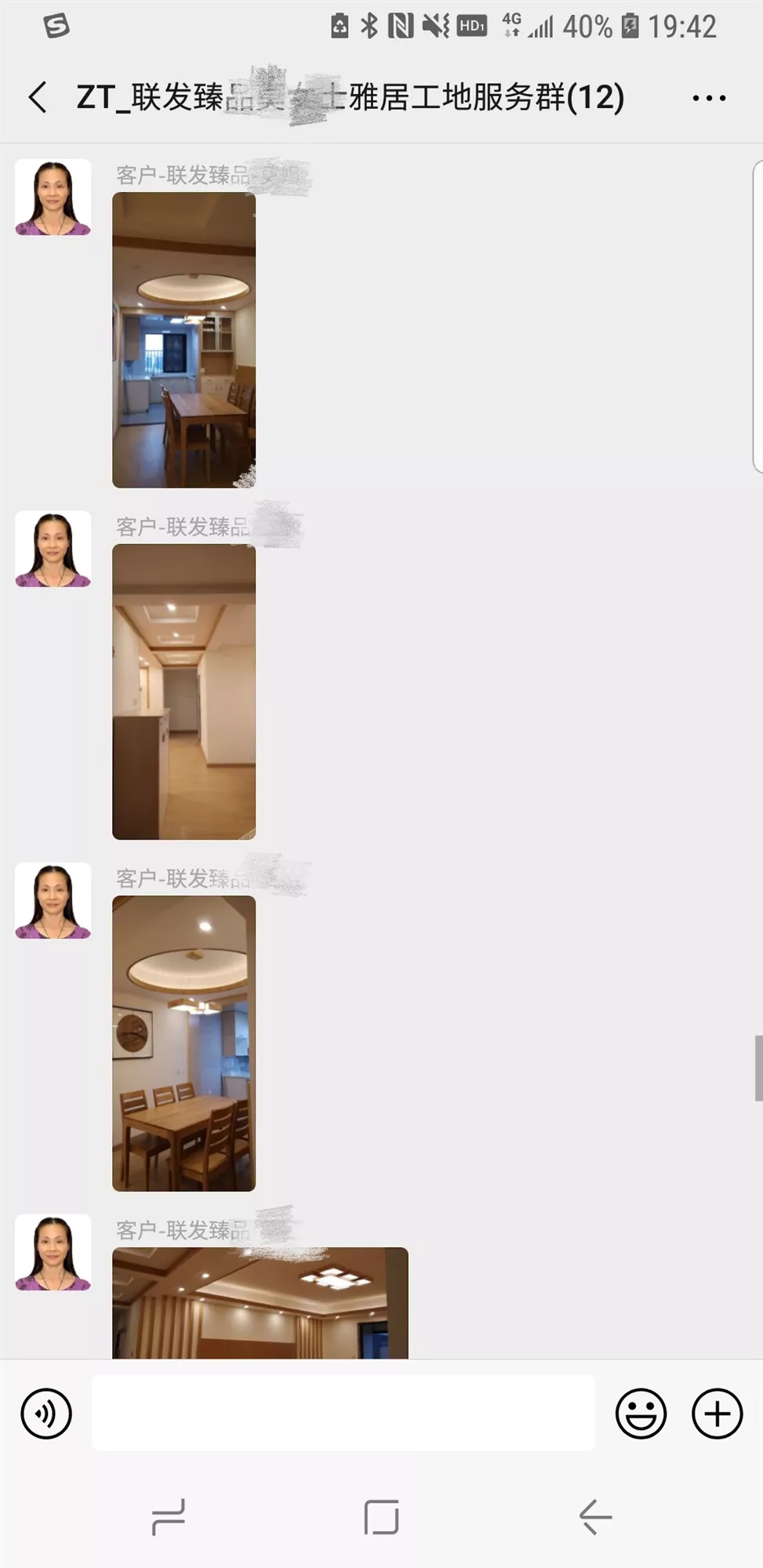Screen dimensions: 763x1568
Task: Open the dining room photo with kitchen window
Action: 183,339
